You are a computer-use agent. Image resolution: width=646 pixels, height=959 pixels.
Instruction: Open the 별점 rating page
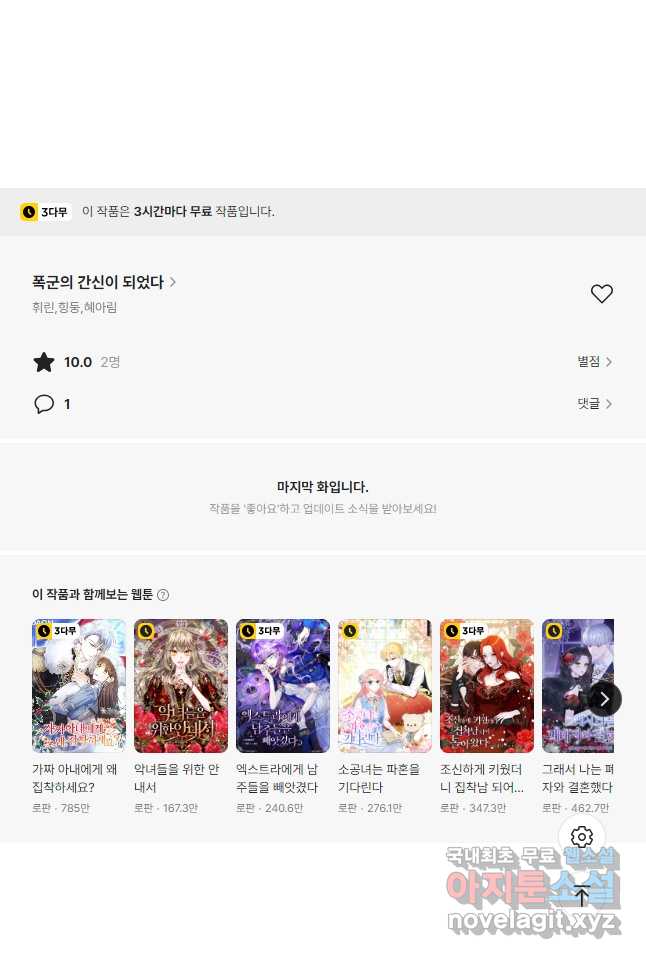tap(594, 362)
